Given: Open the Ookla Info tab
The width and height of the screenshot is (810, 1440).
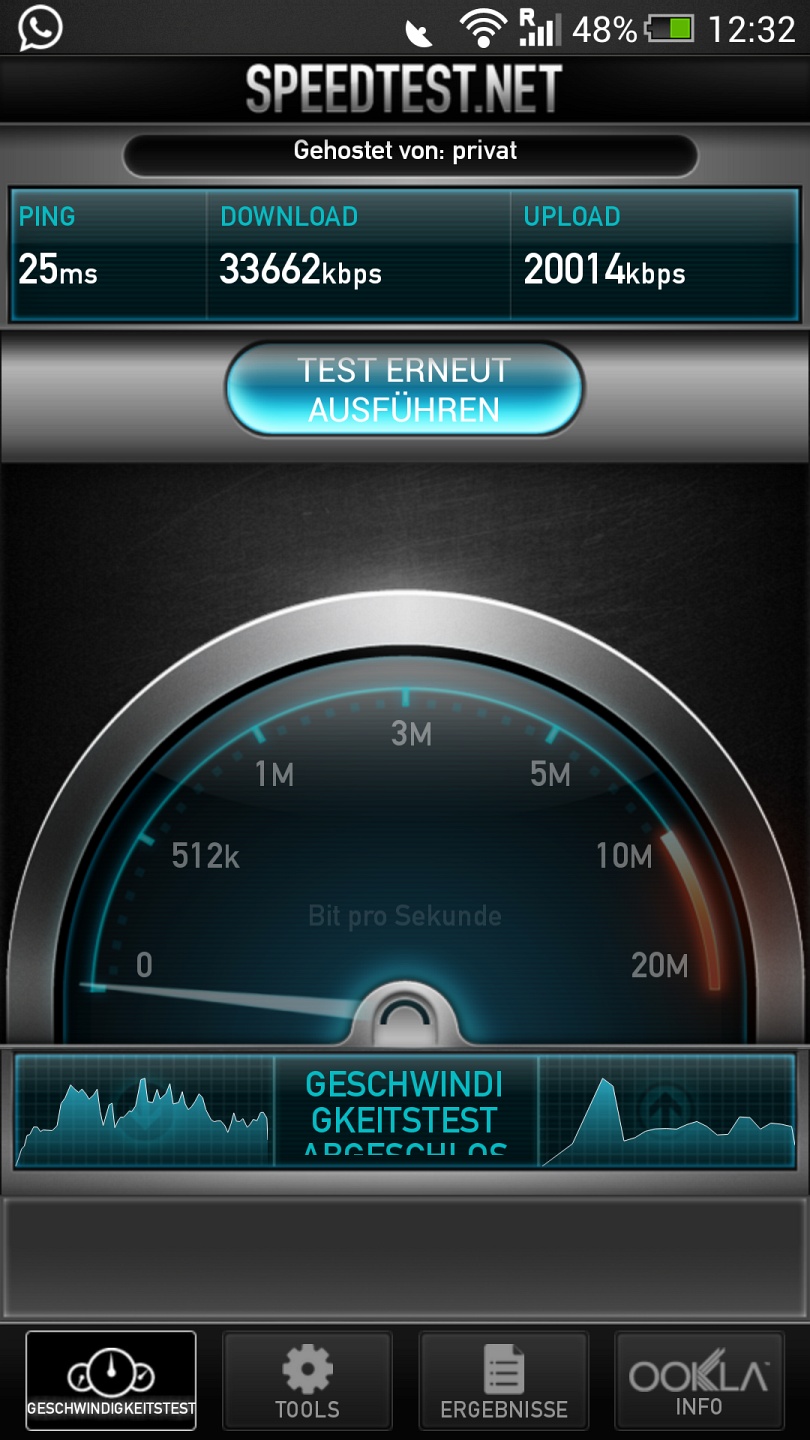Looking at the screenshot, I should 699,1381.
